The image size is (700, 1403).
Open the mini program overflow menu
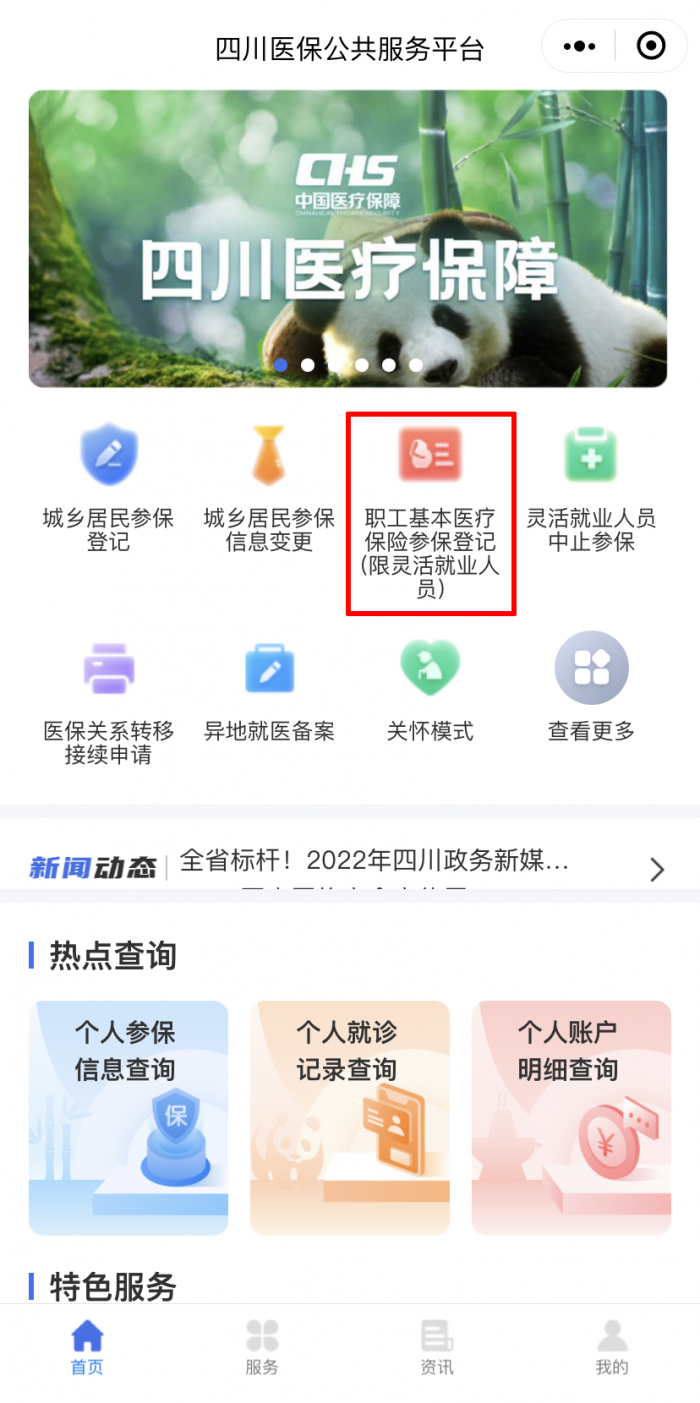coord(580,46)
